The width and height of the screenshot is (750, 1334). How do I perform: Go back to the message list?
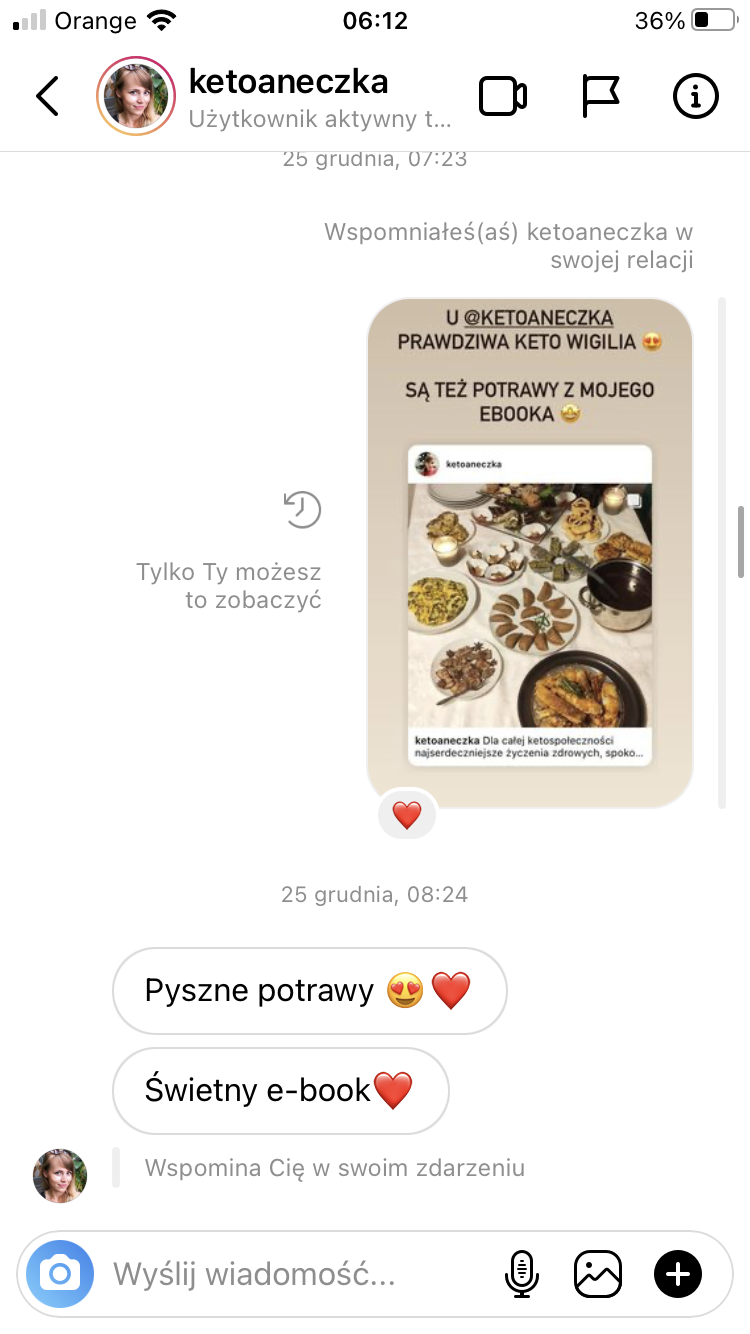47,96
